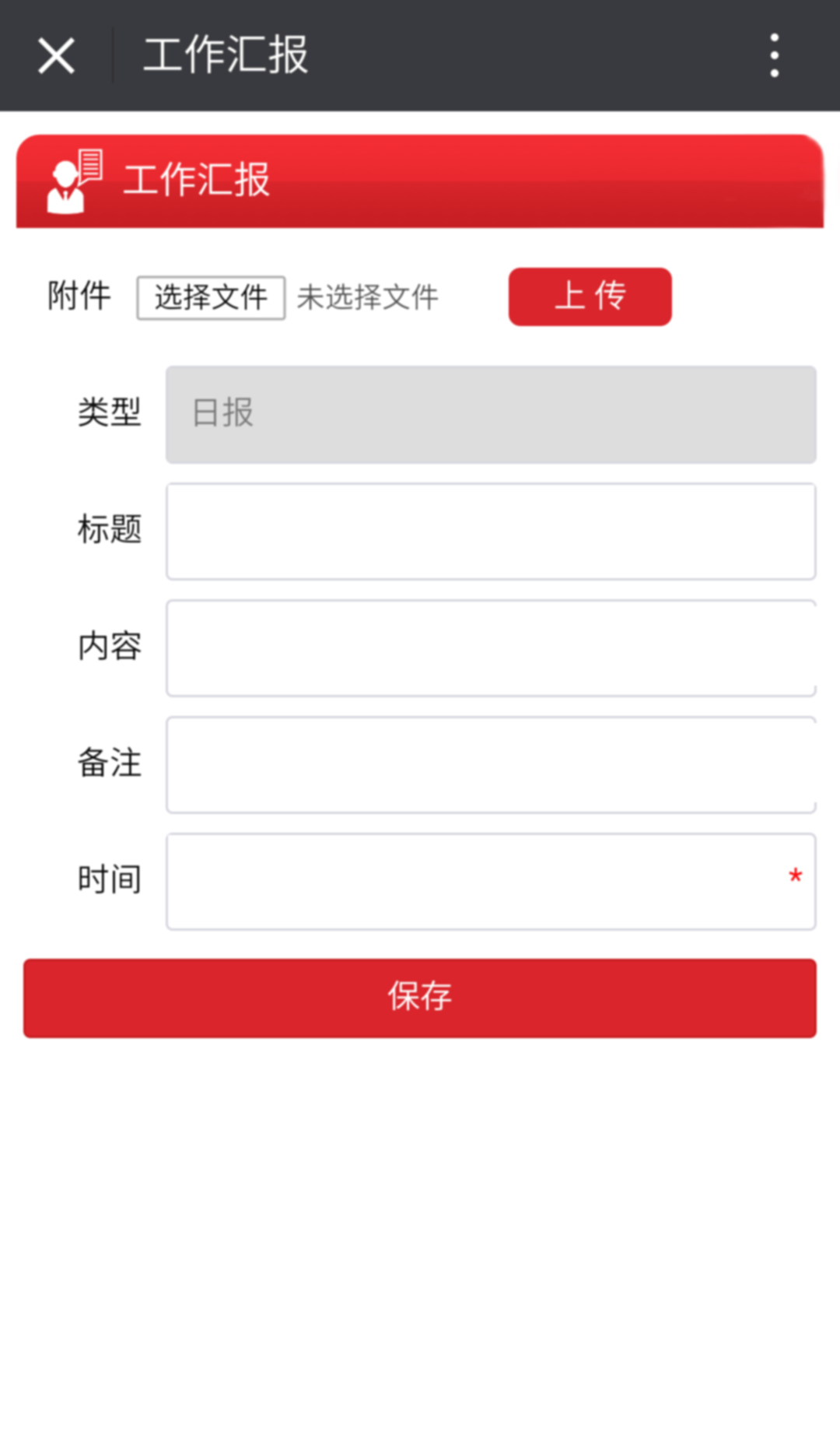Tap 选择文件 to choose an attachment
This screenshot has height=1435, width=840.
[211, 297]
